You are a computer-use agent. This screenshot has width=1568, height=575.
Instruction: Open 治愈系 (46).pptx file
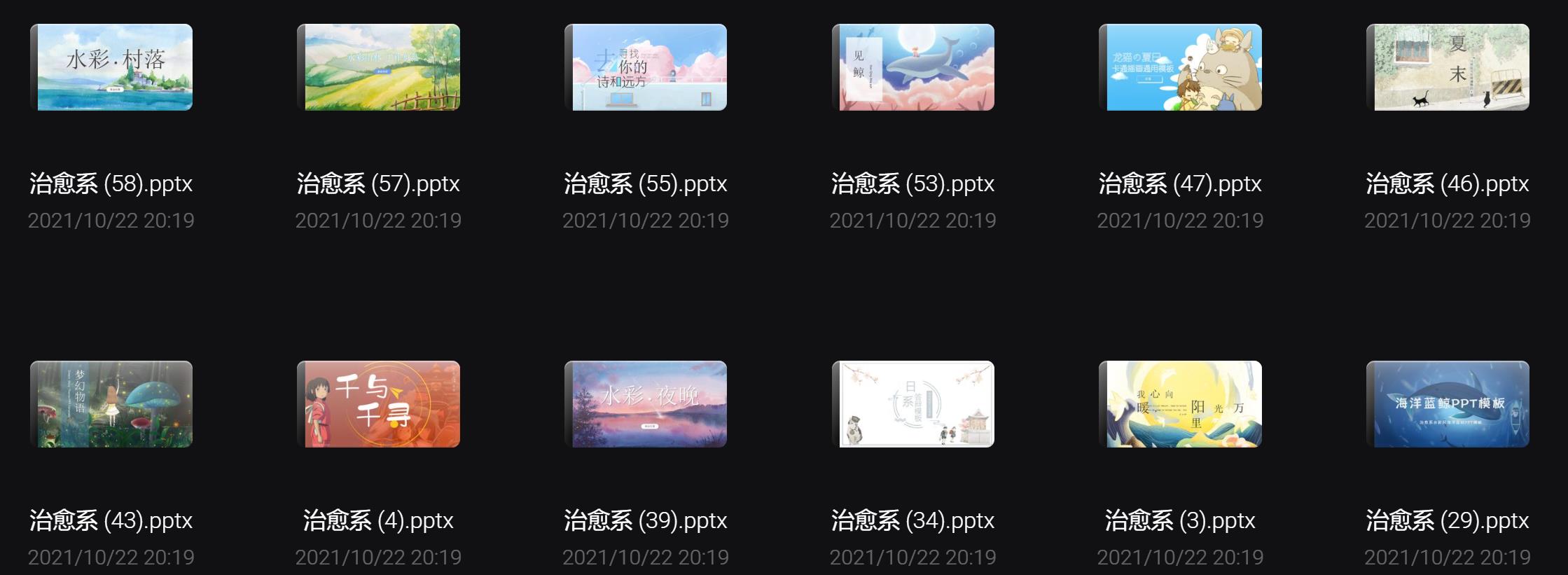1448,68
